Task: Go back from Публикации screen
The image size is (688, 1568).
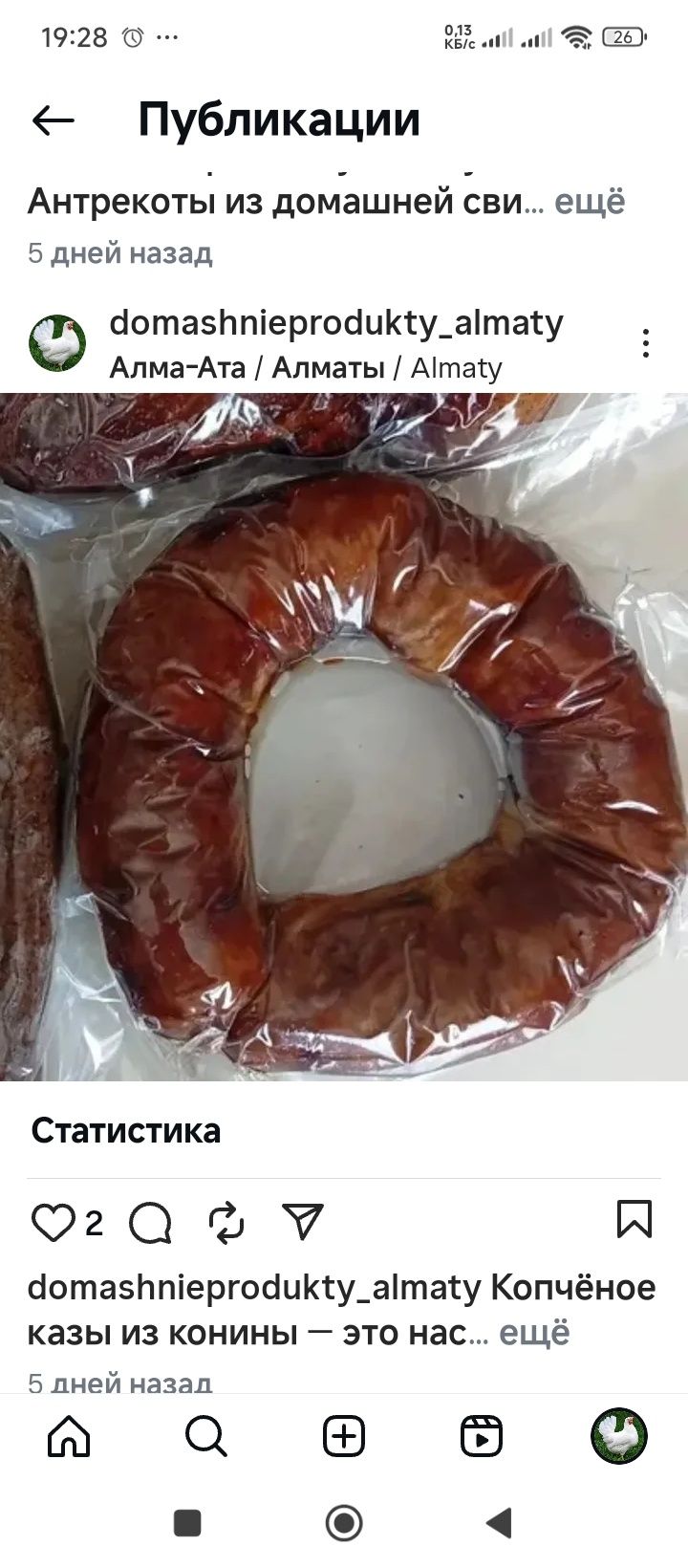Action: click(x=54, y=120)
